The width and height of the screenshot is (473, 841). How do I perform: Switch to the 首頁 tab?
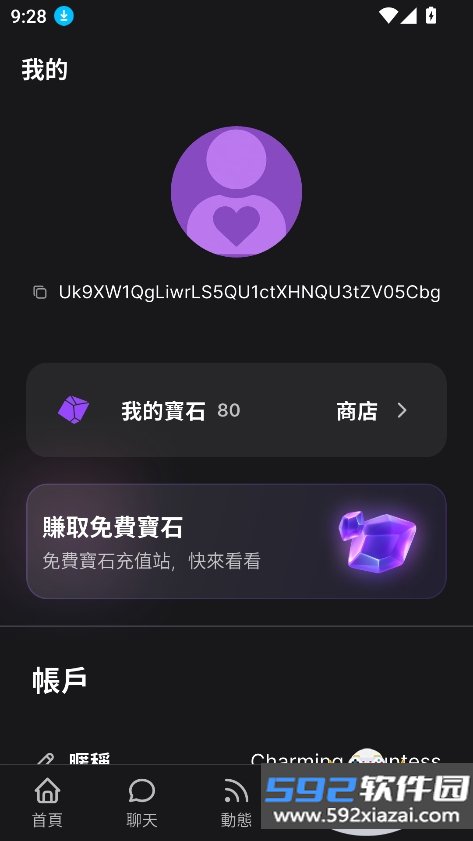[x=47, y=802]
